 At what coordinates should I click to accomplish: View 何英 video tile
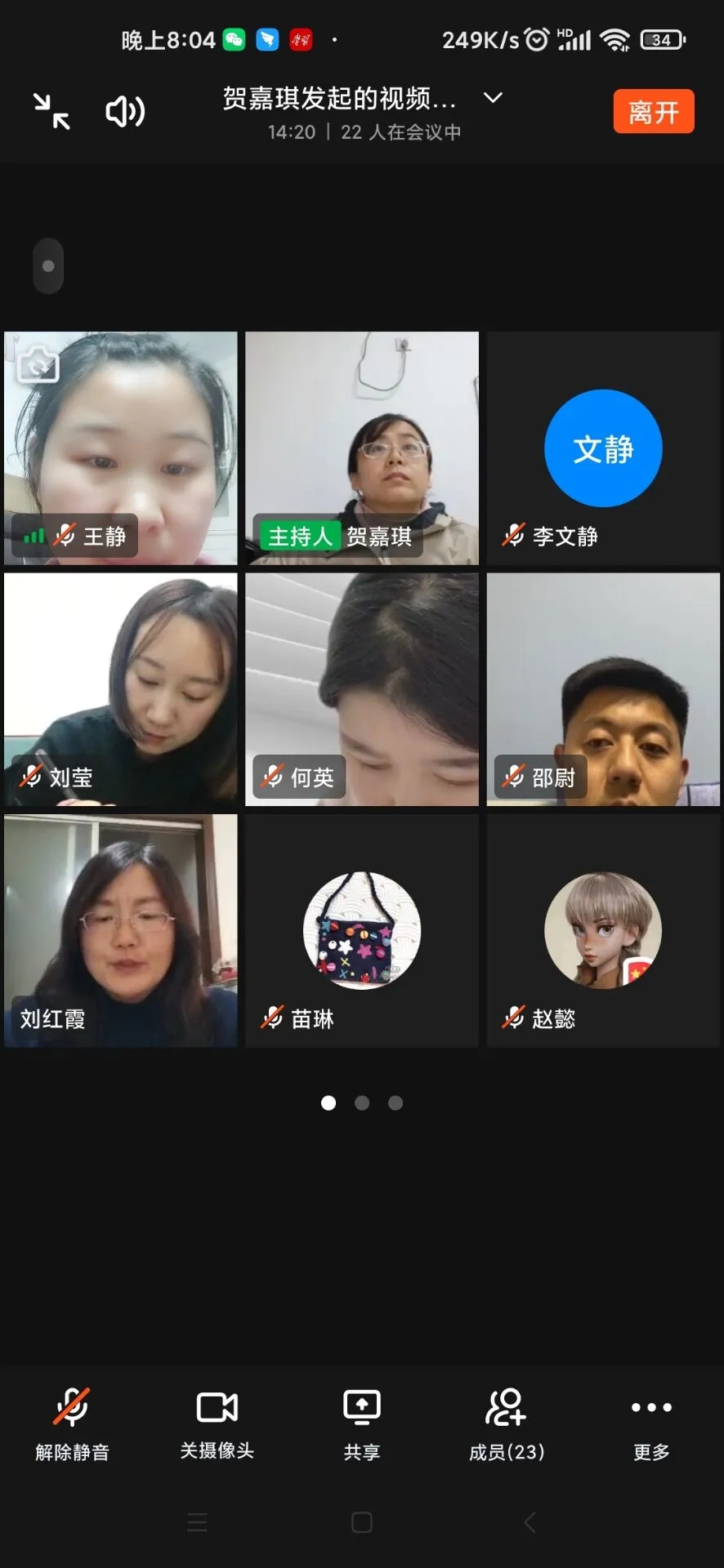point(362,688)
